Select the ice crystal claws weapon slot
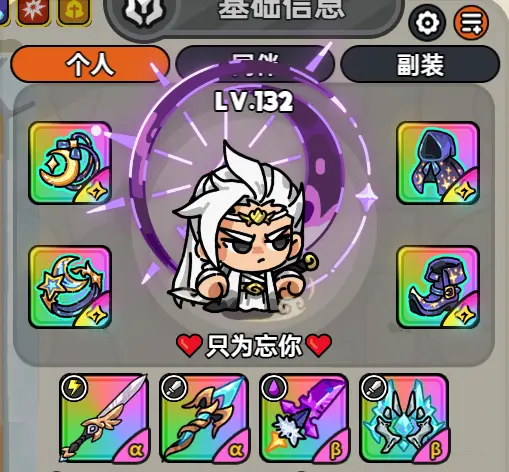The image size is (509, 472). (x=404, y=419)
